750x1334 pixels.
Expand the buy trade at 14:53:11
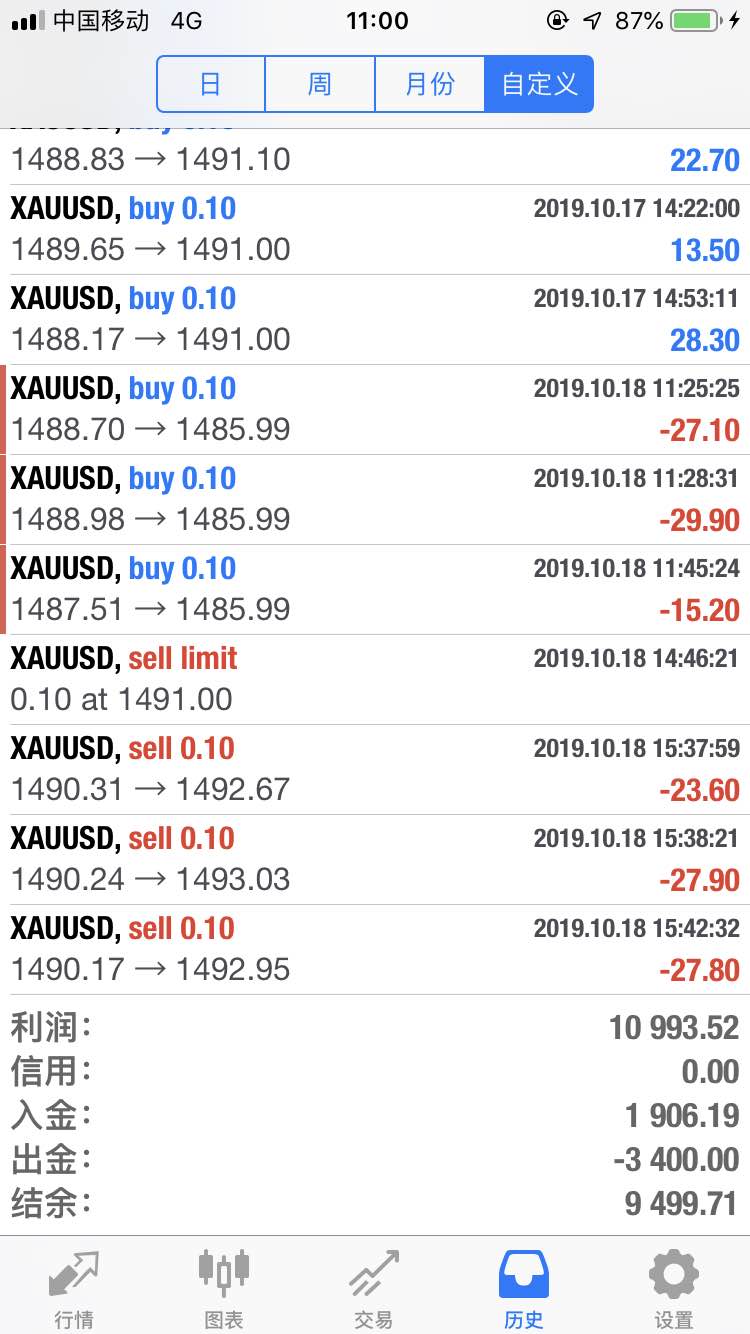pyautogui.click(x=375, y=320)
